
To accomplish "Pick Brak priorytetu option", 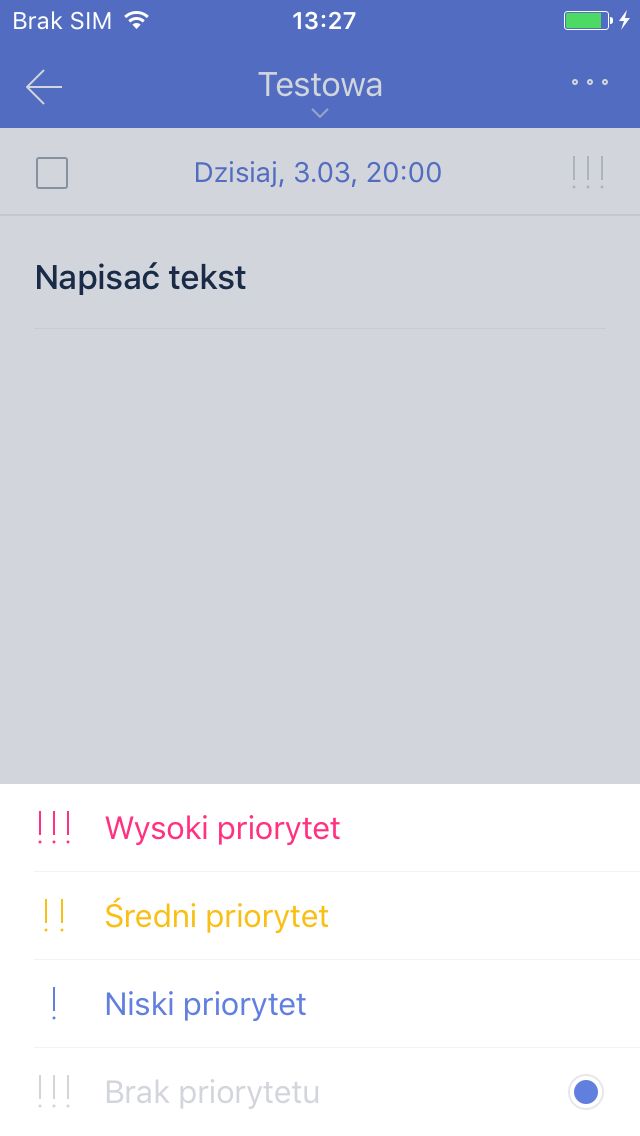I will [x=320, y=1092].
